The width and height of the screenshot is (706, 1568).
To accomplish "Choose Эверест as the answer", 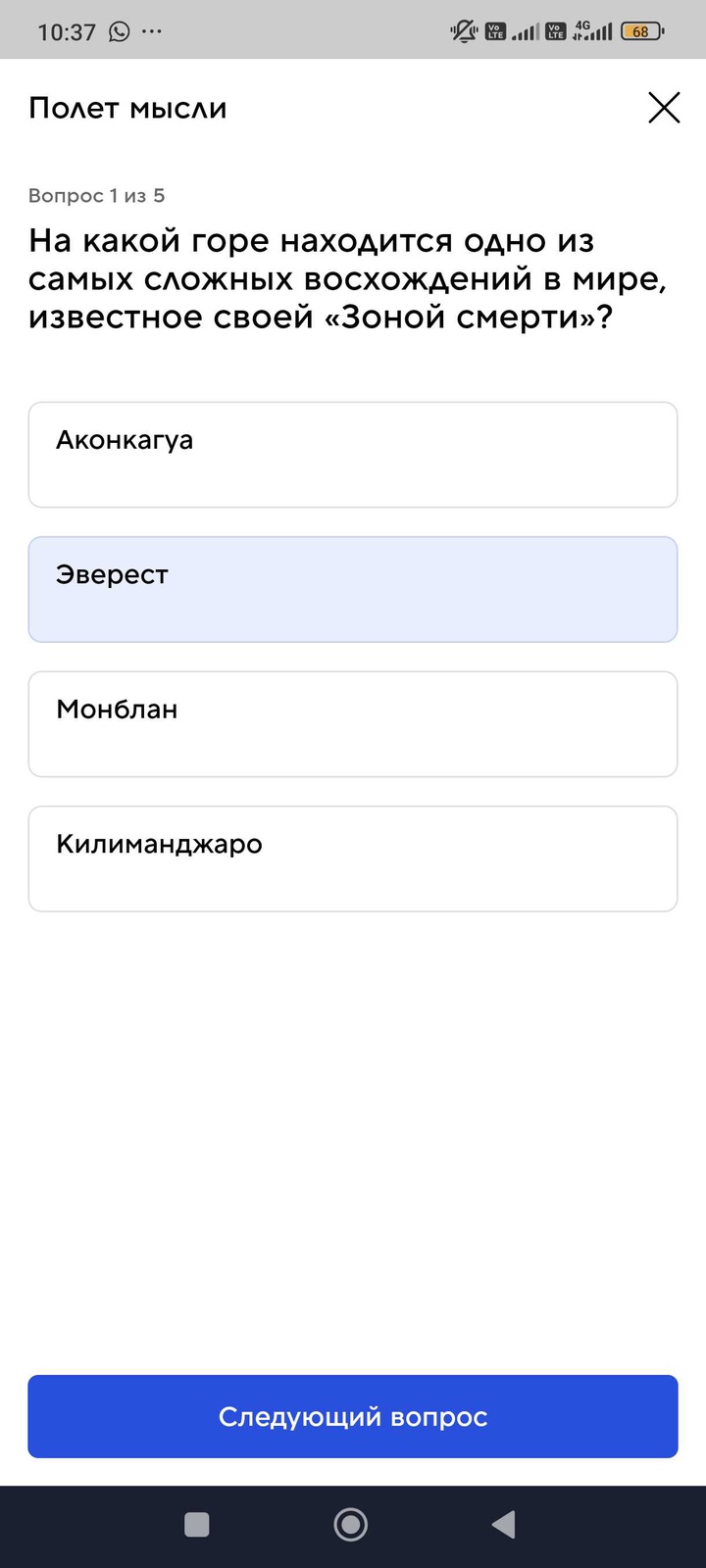I will pos(353,589).
